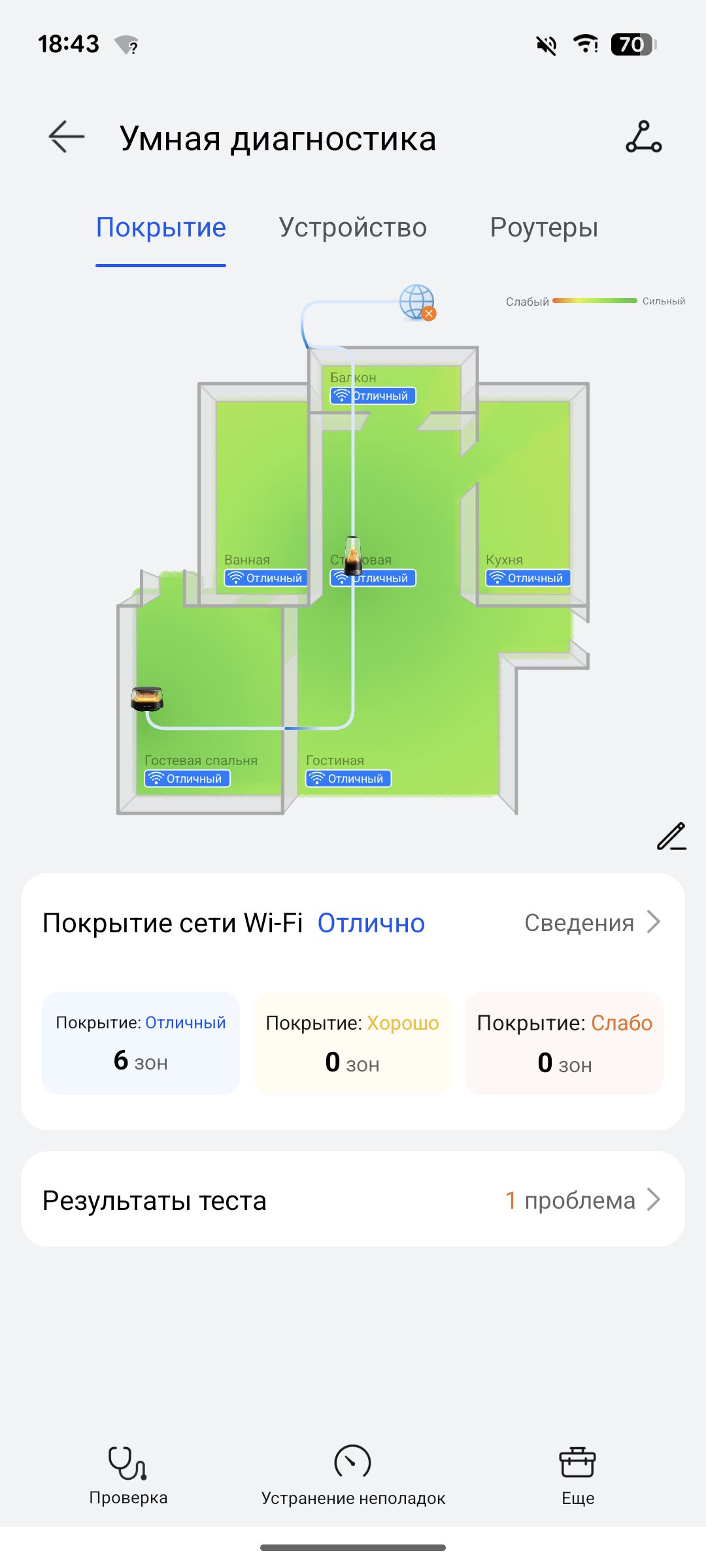Select the router in Столовая
The width and height of the screenshot is (706, 1568).
(x=353, y=554)
